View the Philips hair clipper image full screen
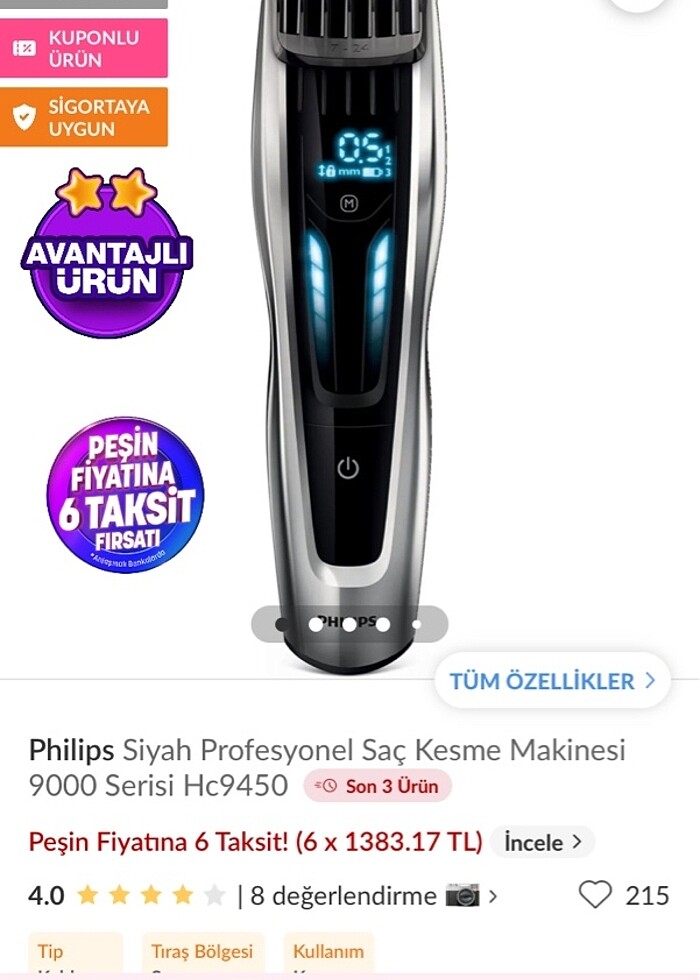 pyautogui.click(x=348, y=330)
